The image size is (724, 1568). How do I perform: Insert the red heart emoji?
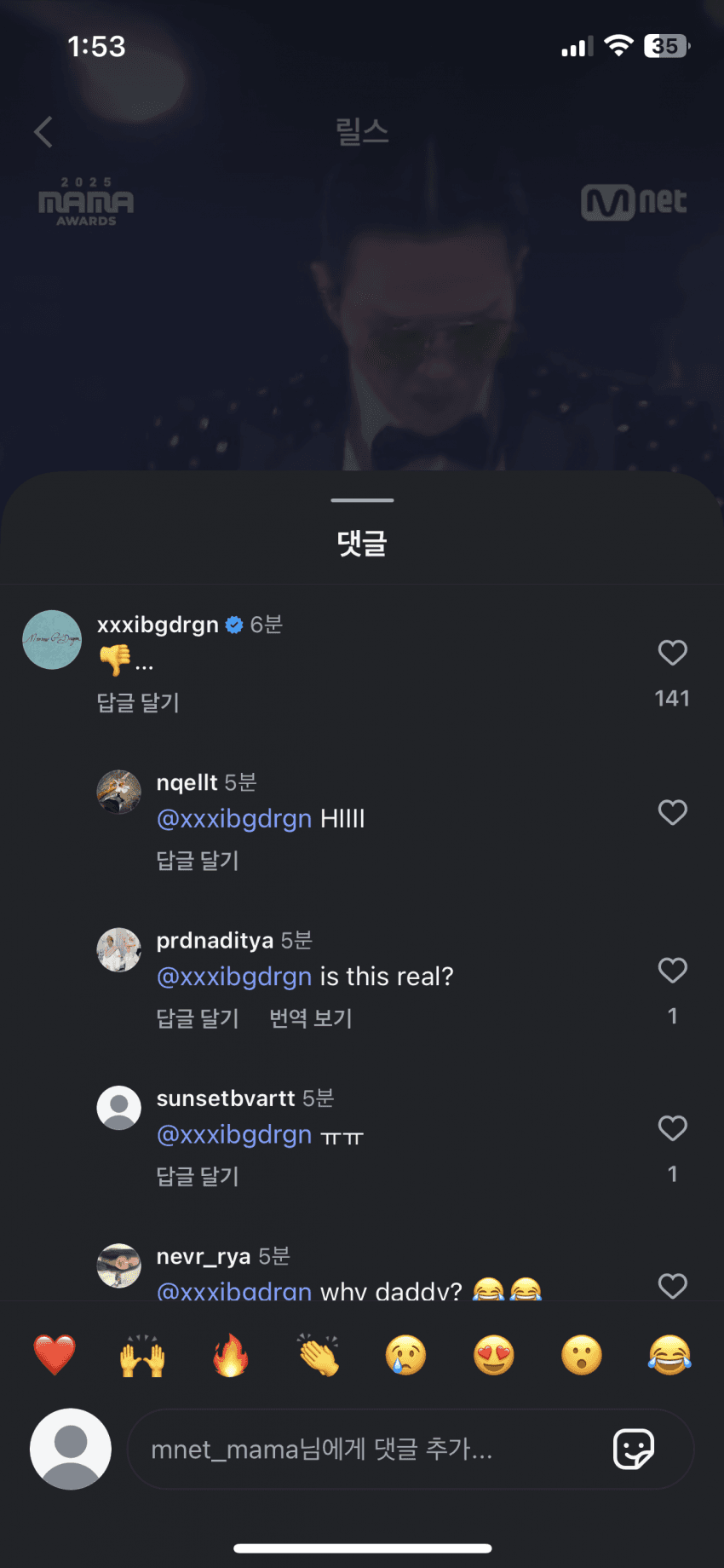[55, 1355]
